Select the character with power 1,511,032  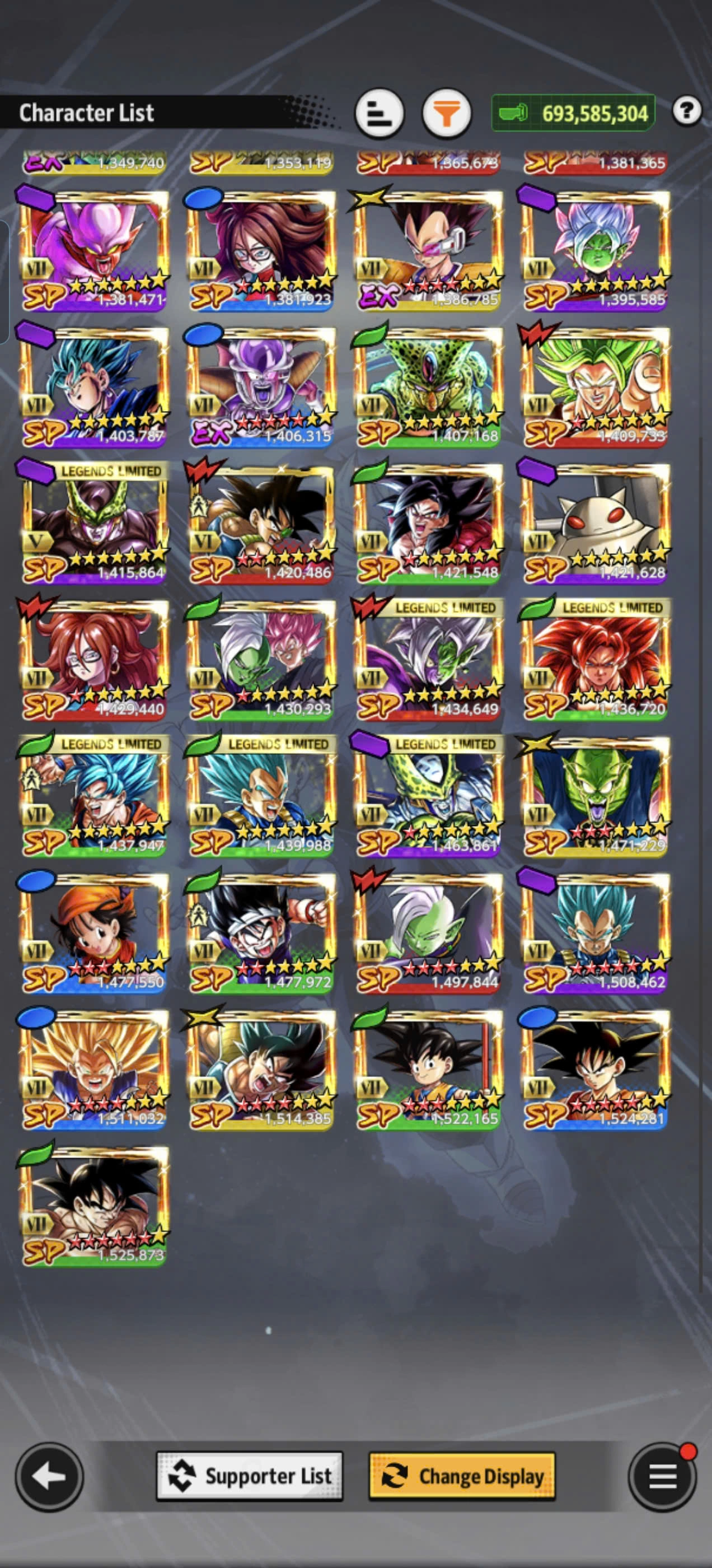pos(93,1069)
